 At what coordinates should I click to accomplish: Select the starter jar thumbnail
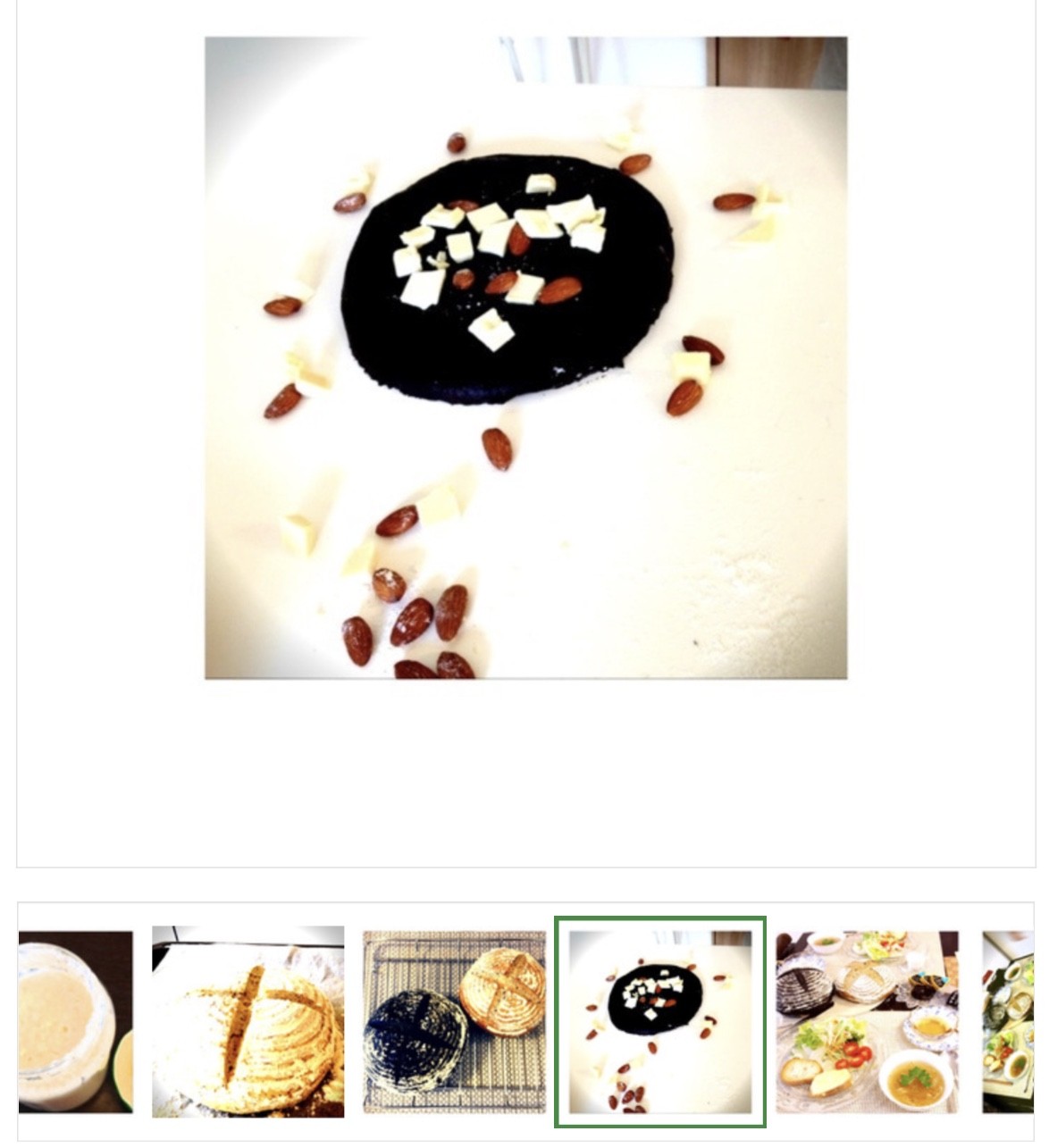click(76, 1021)
